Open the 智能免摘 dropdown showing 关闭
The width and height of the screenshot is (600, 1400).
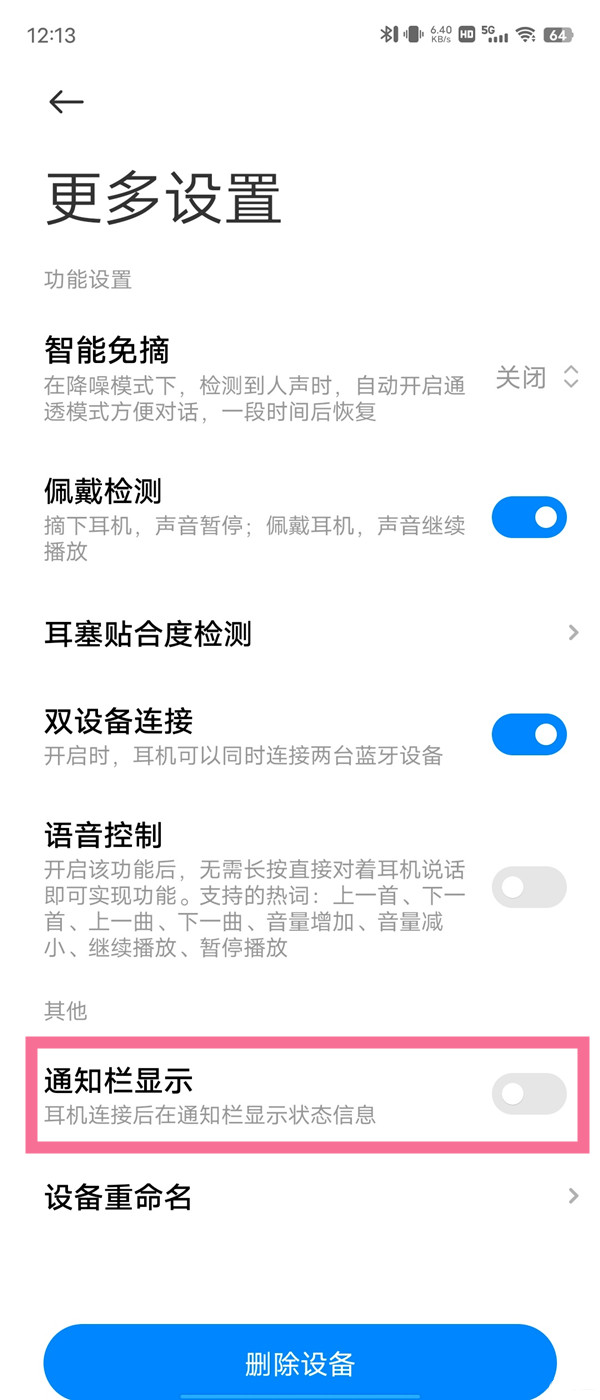point(537,377)
